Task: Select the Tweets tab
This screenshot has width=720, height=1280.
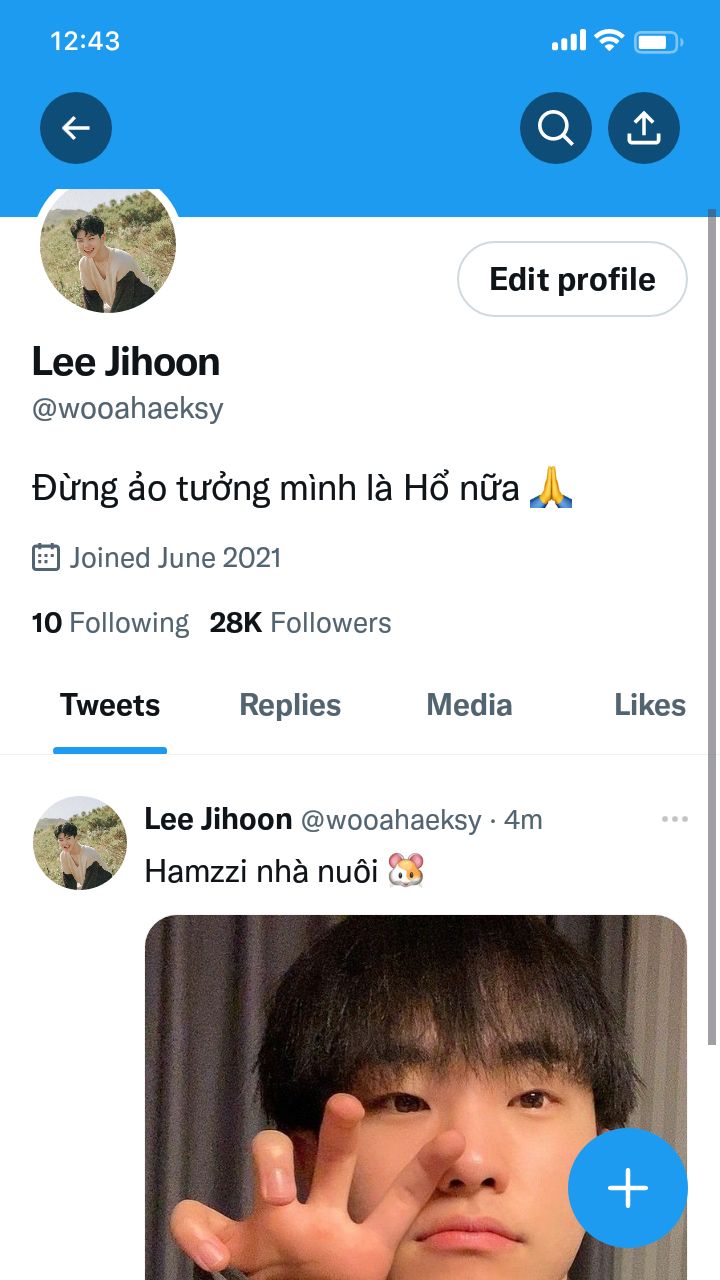Action: tap(110, 706)
